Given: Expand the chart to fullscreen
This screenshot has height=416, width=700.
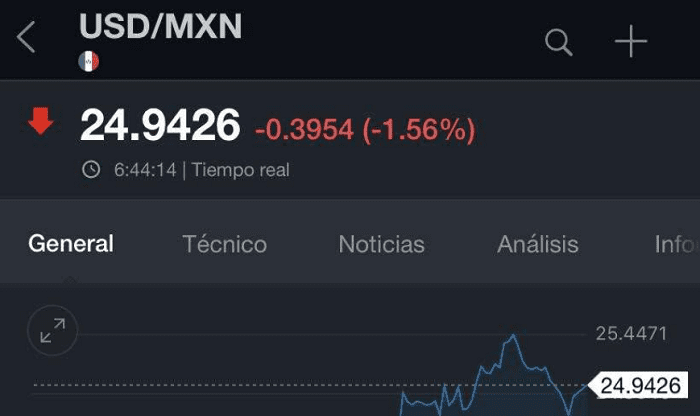Looking at the screenshot, I should [x=52, y=331].
